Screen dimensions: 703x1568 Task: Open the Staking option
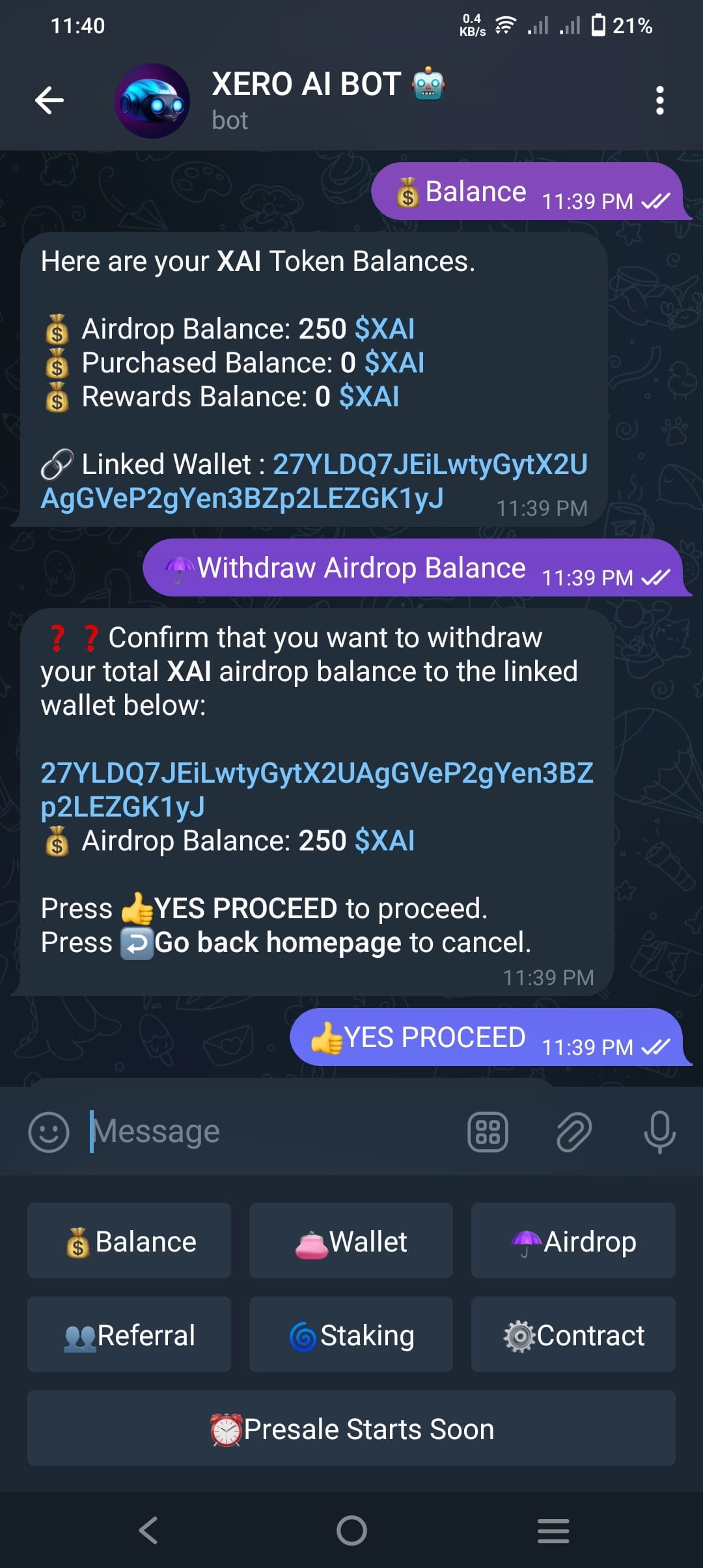(x=350, y=1334)
